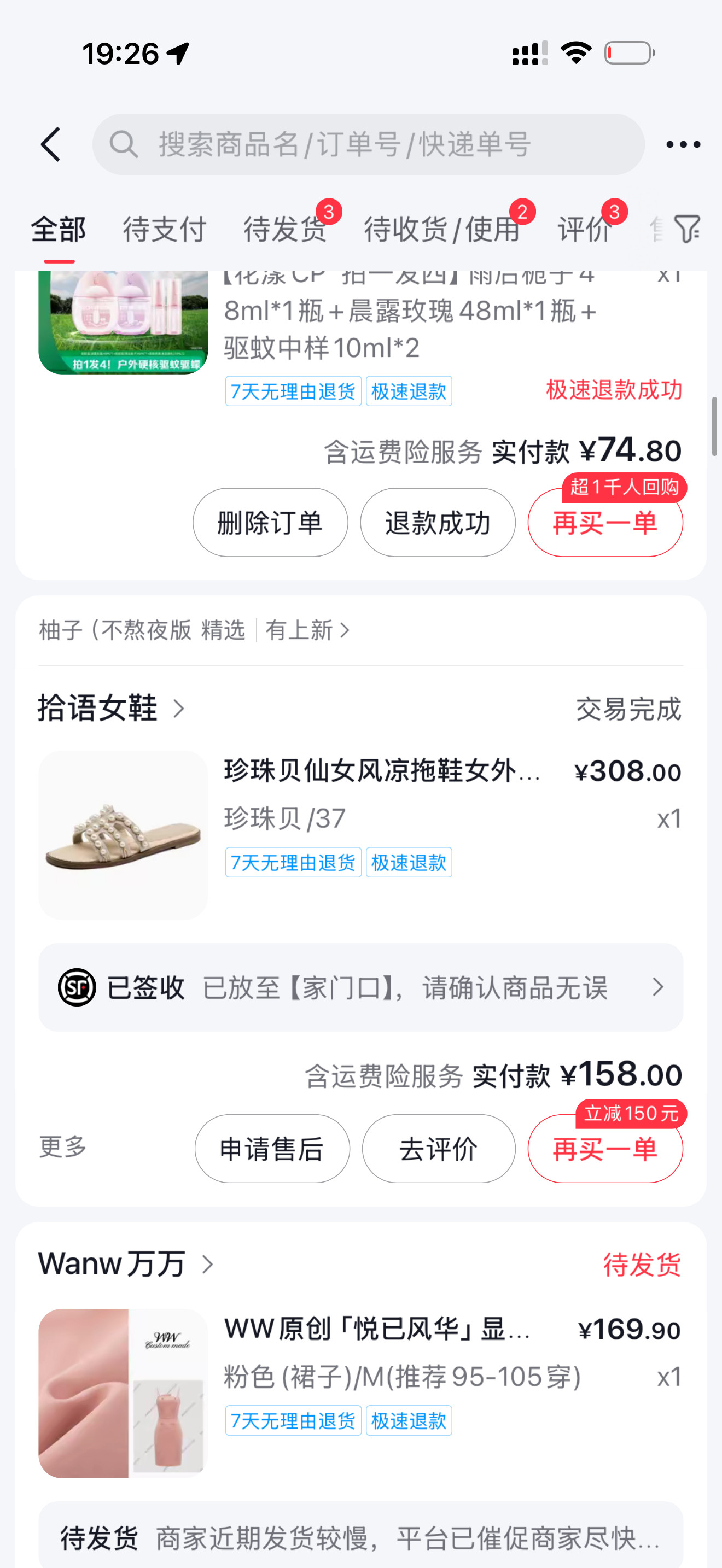
Task: Switch to the 待支付 orders tab
Action: point(162,230)
